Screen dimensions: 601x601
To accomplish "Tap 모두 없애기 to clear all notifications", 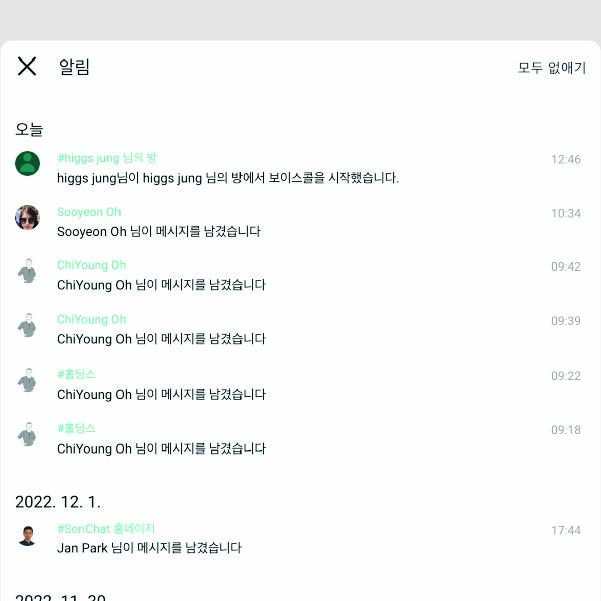I will point(551,68).
